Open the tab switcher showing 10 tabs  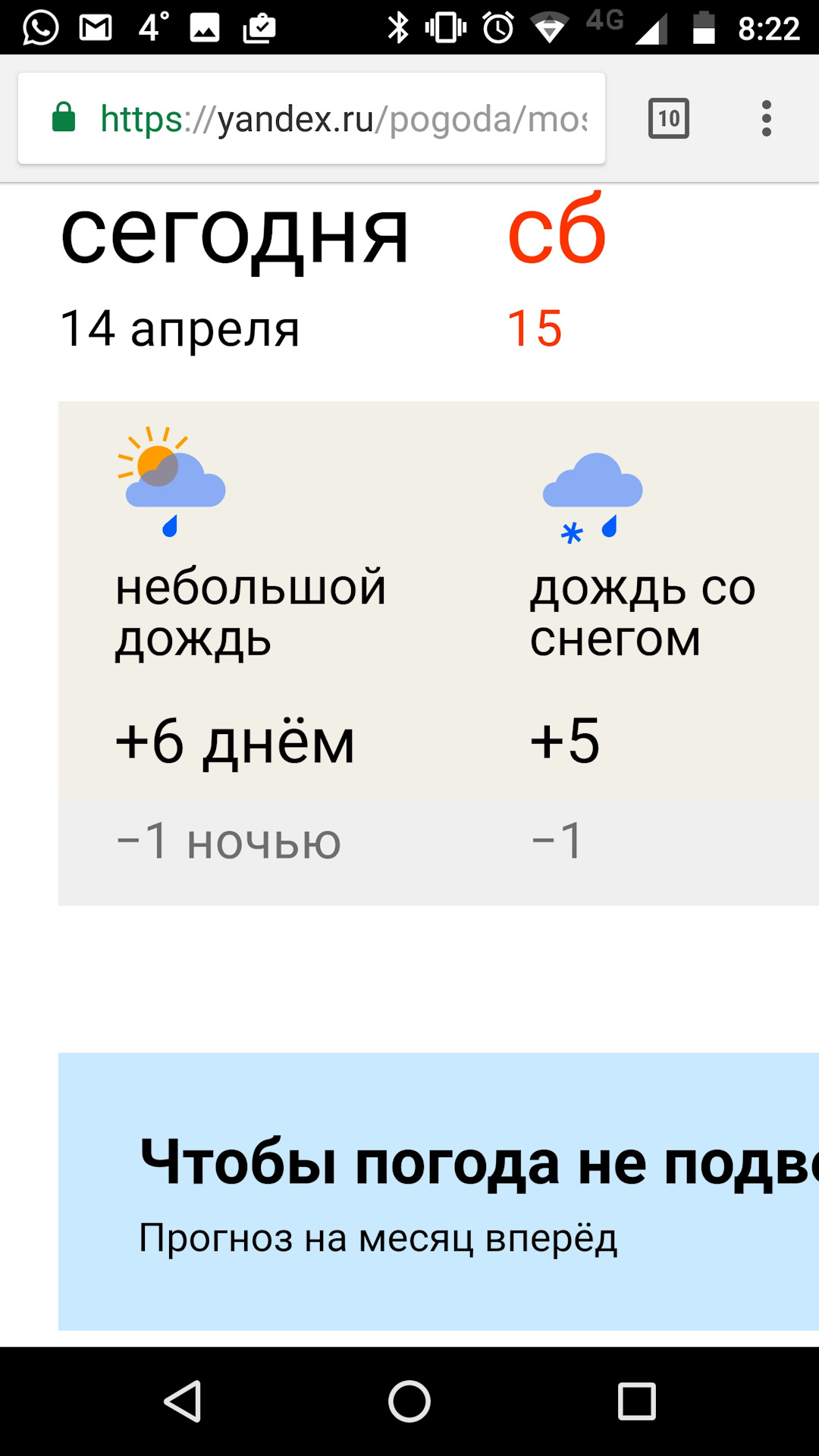pos(668,119)
